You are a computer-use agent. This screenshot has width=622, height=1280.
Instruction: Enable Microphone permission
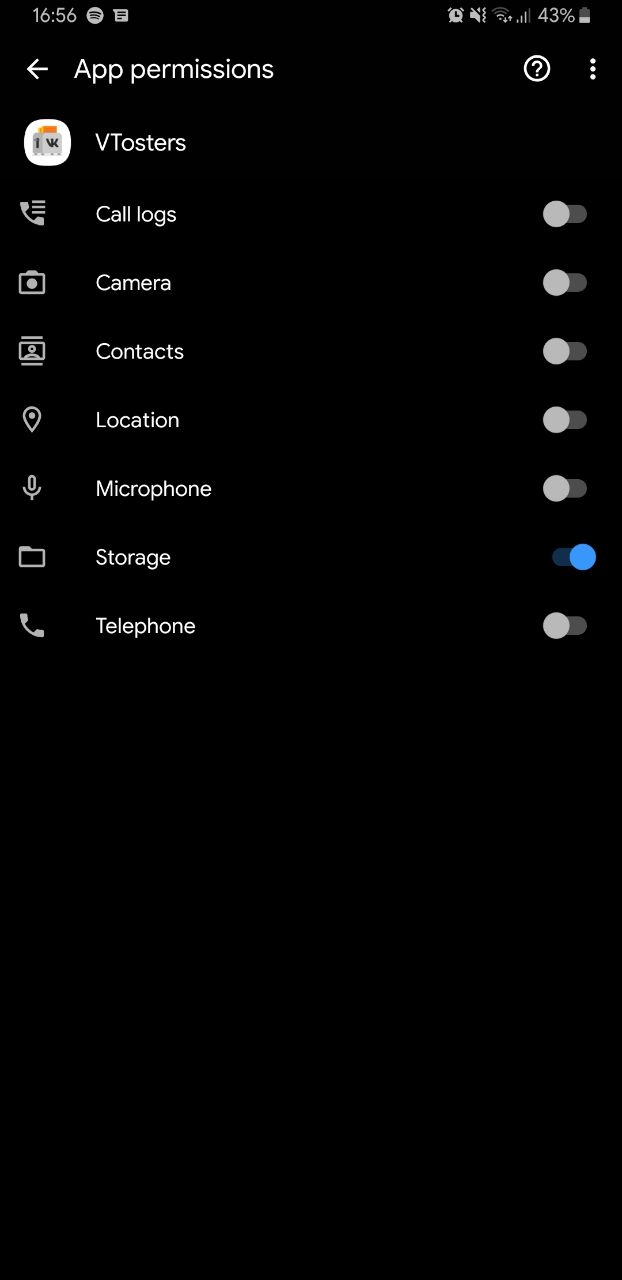pos(565,489)
